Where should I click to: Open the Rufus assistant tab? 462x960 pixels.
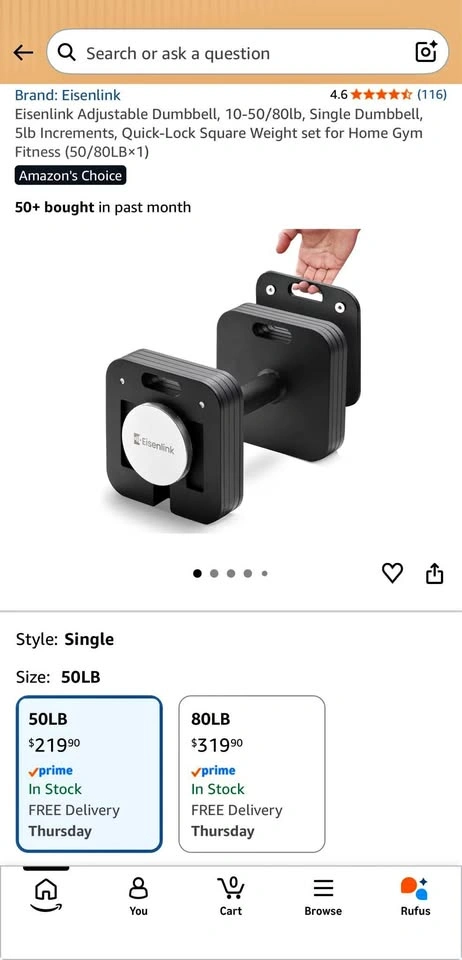click(x=415, y=896)
